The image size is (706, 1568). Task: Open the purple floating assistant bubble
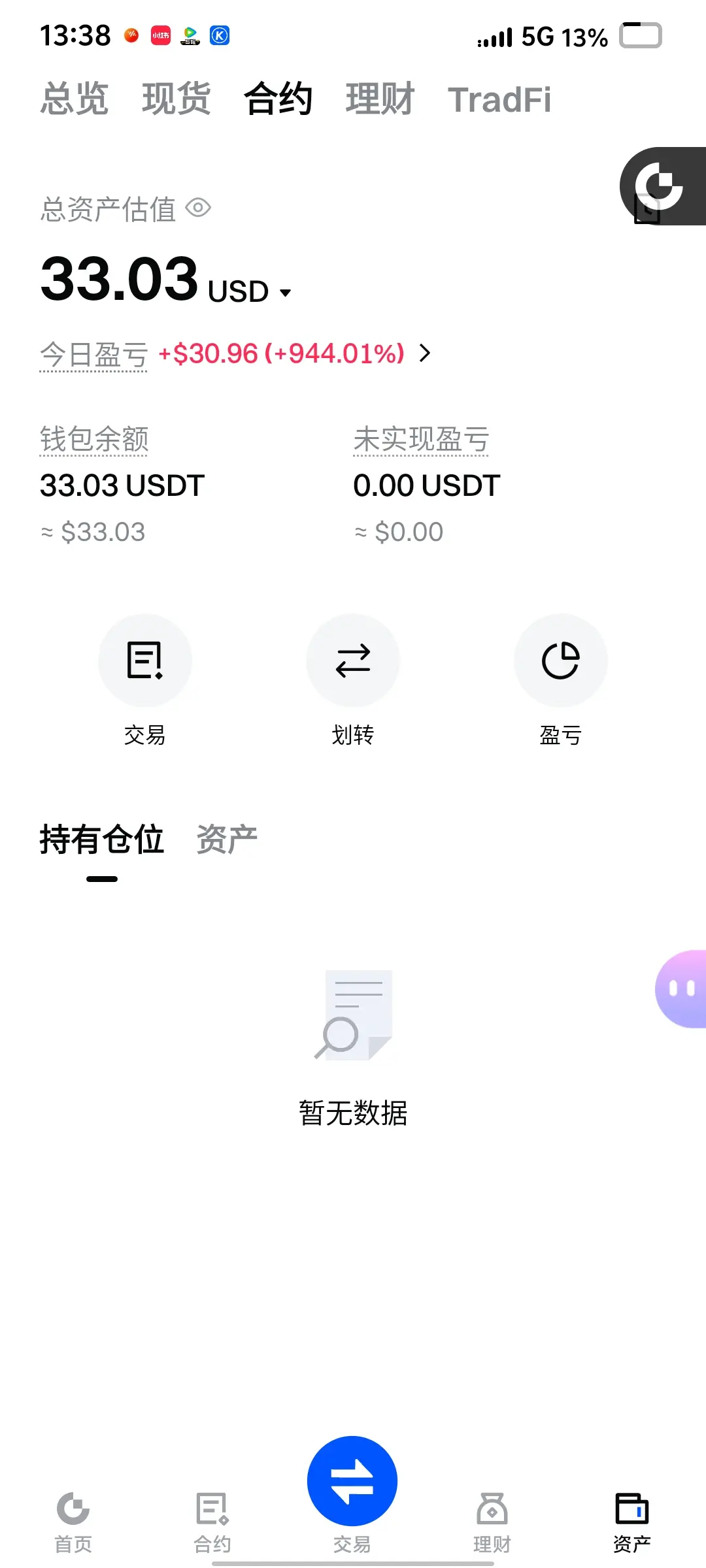(x=681, y=988)
